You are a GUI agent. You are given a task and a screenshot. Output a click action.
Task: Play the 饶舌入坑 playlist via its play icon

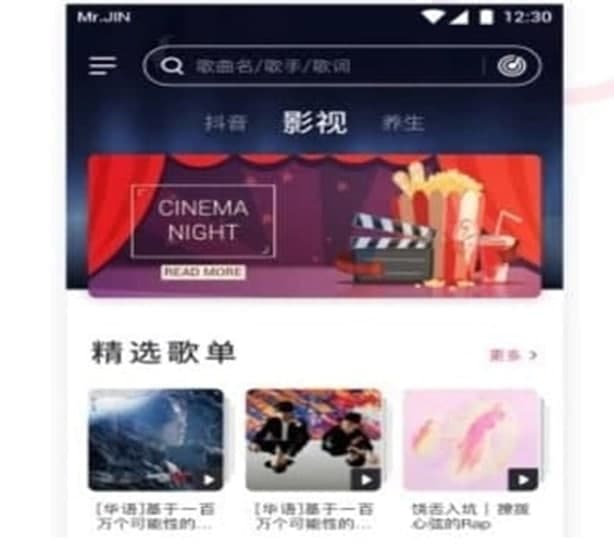tap(523, 478)
